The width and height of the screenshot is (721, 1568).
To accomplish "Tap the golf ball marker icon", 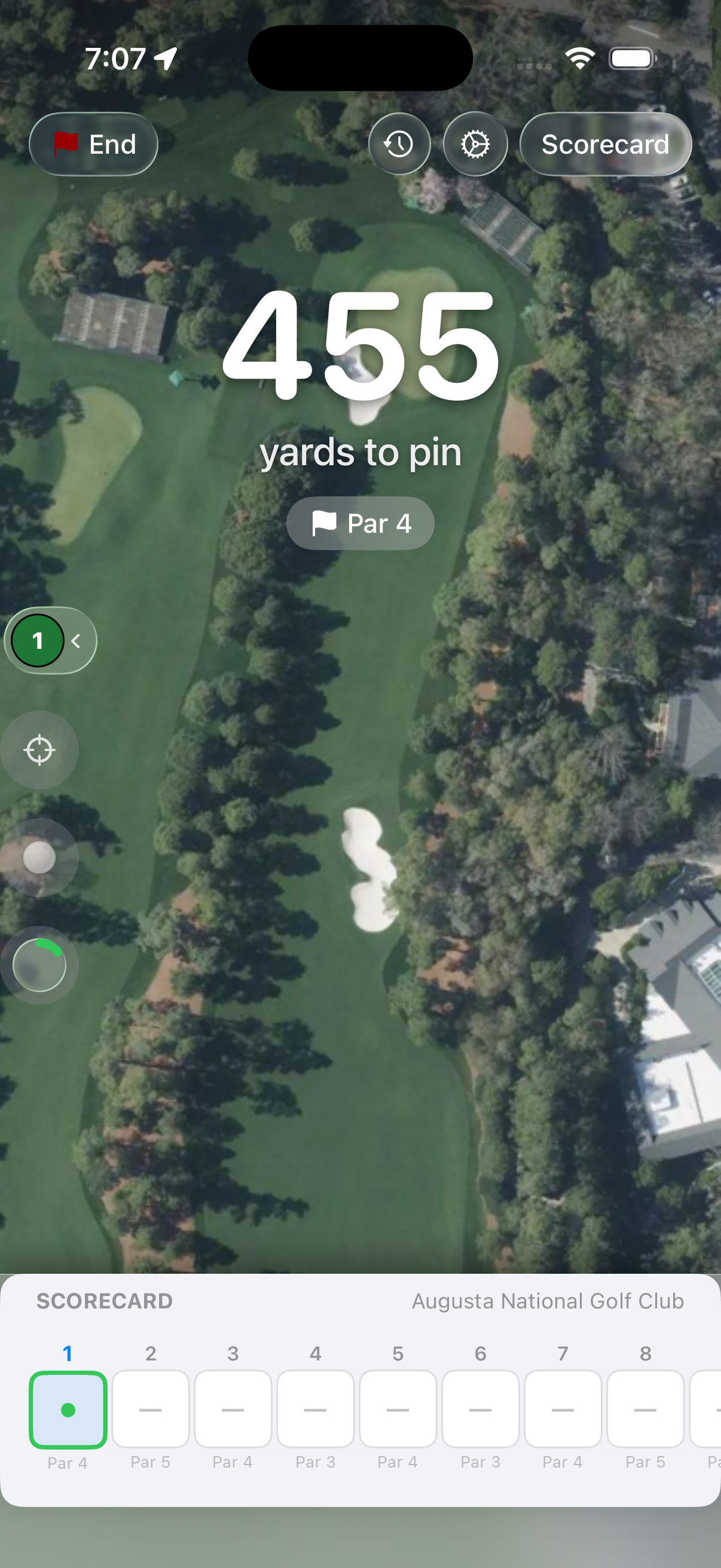I will pos(39,857).
